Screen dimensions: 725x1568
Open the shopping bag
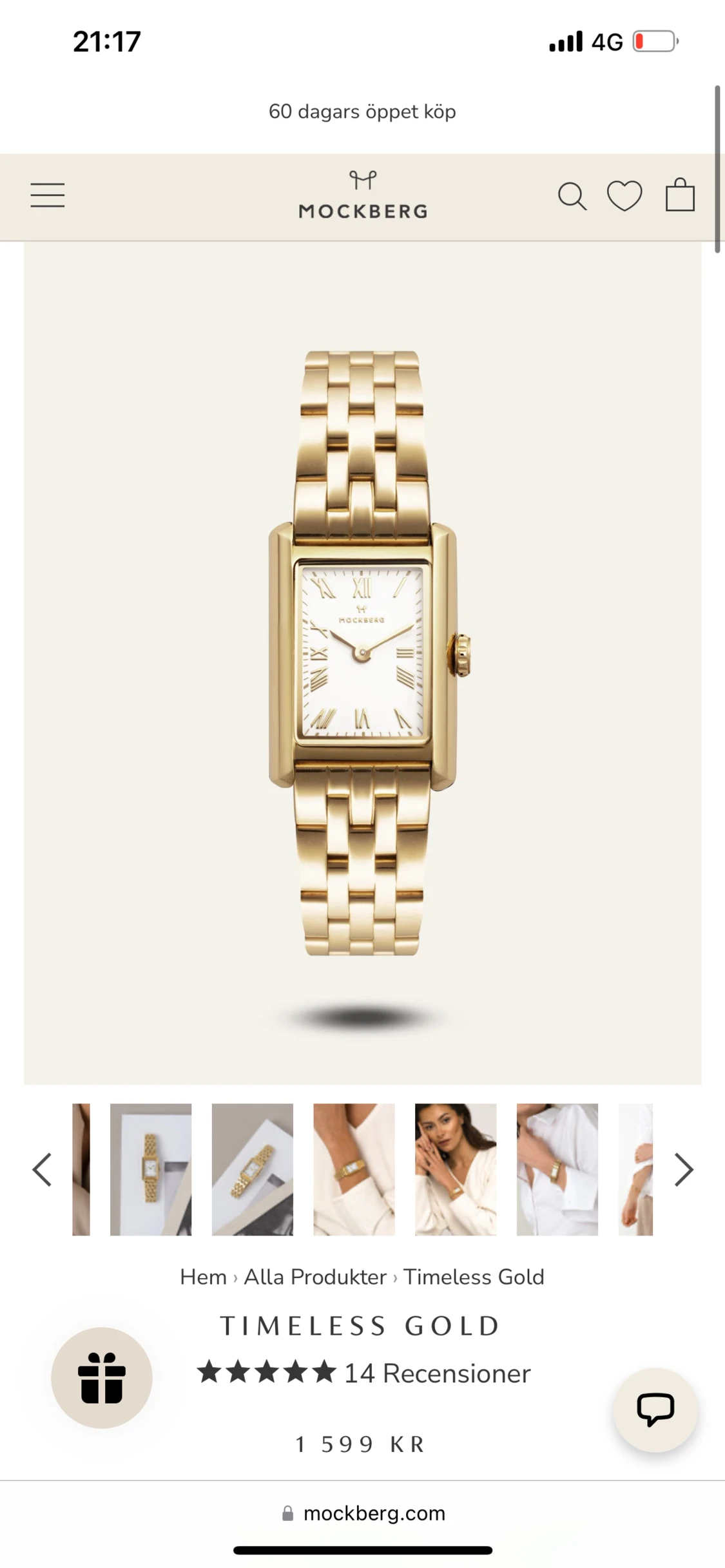point(680,195)
